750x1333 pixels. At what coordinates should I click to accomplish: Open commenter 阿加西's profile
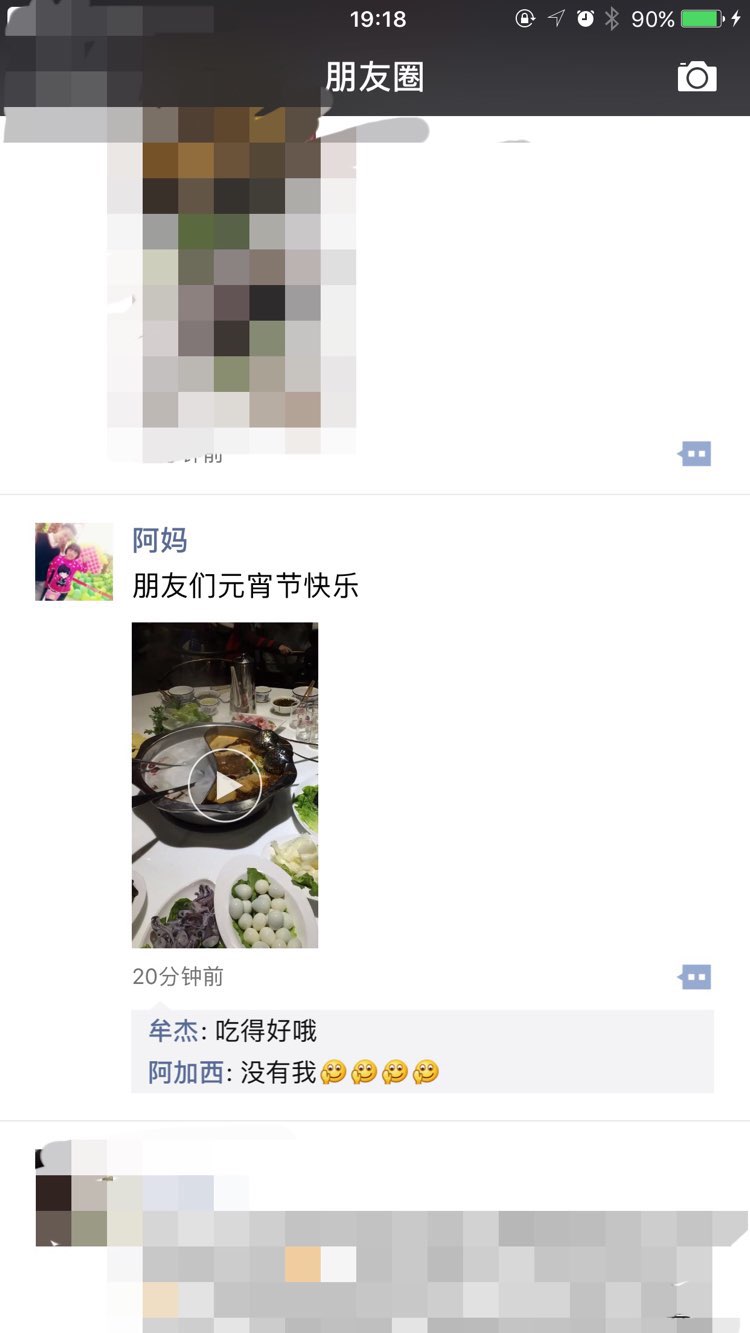[x=186, y=1073]
